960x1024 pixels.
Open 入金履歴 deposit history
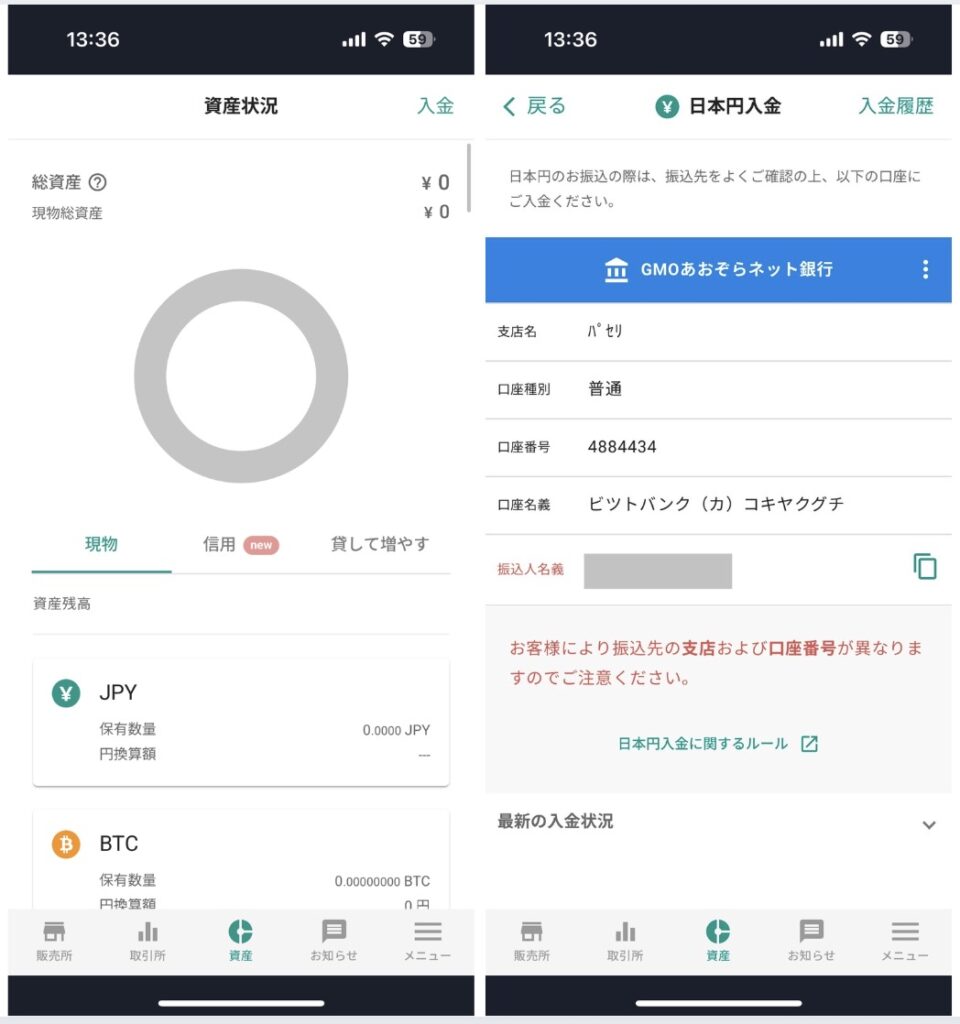pos(895,106)
